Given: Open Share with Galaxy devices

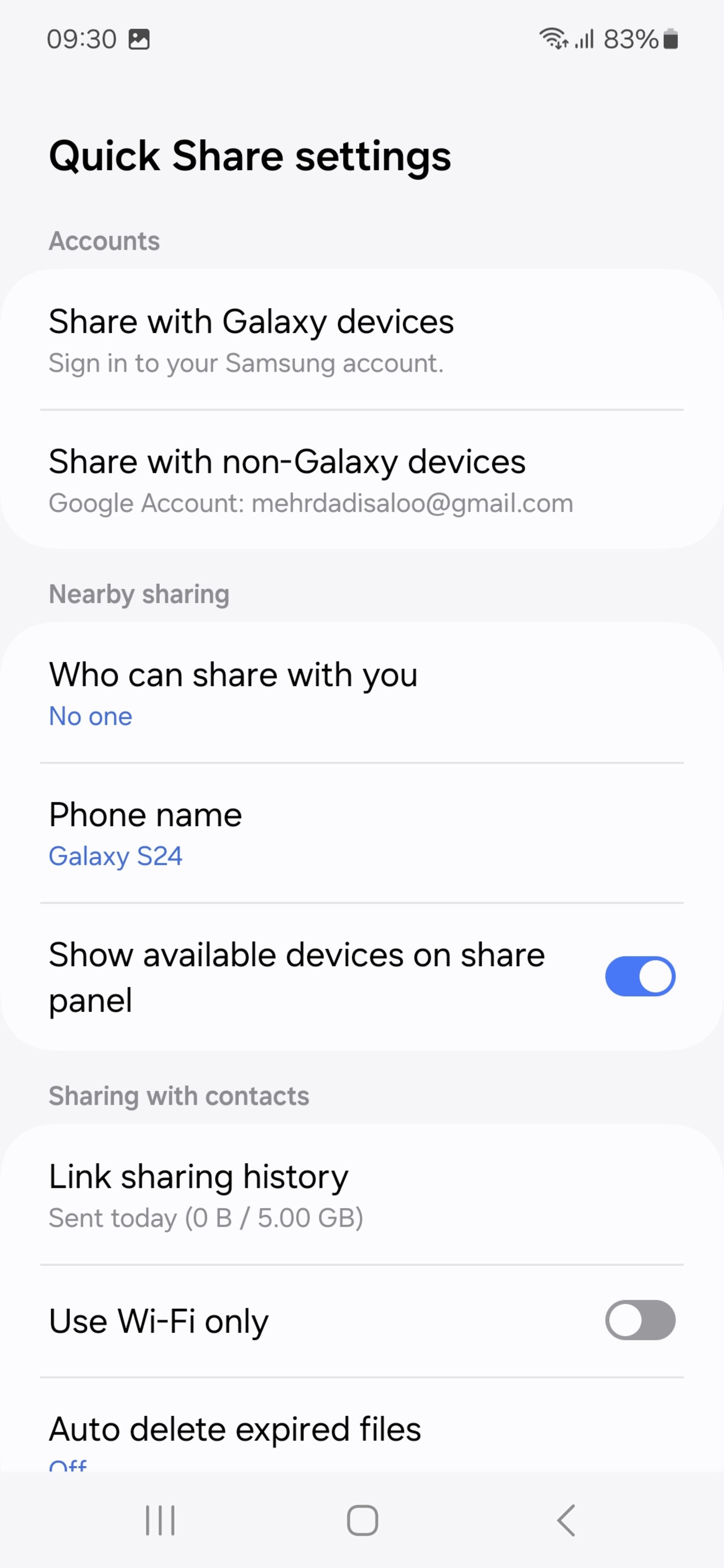Looking at the screenshot, I should 362,340.
